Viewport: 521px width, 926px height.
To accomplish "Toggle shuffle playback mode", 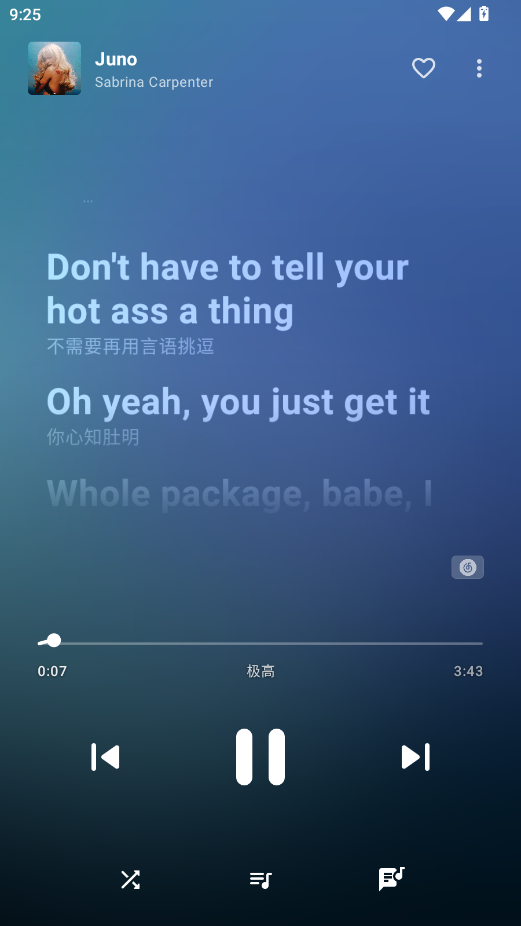I will point(130,879).
